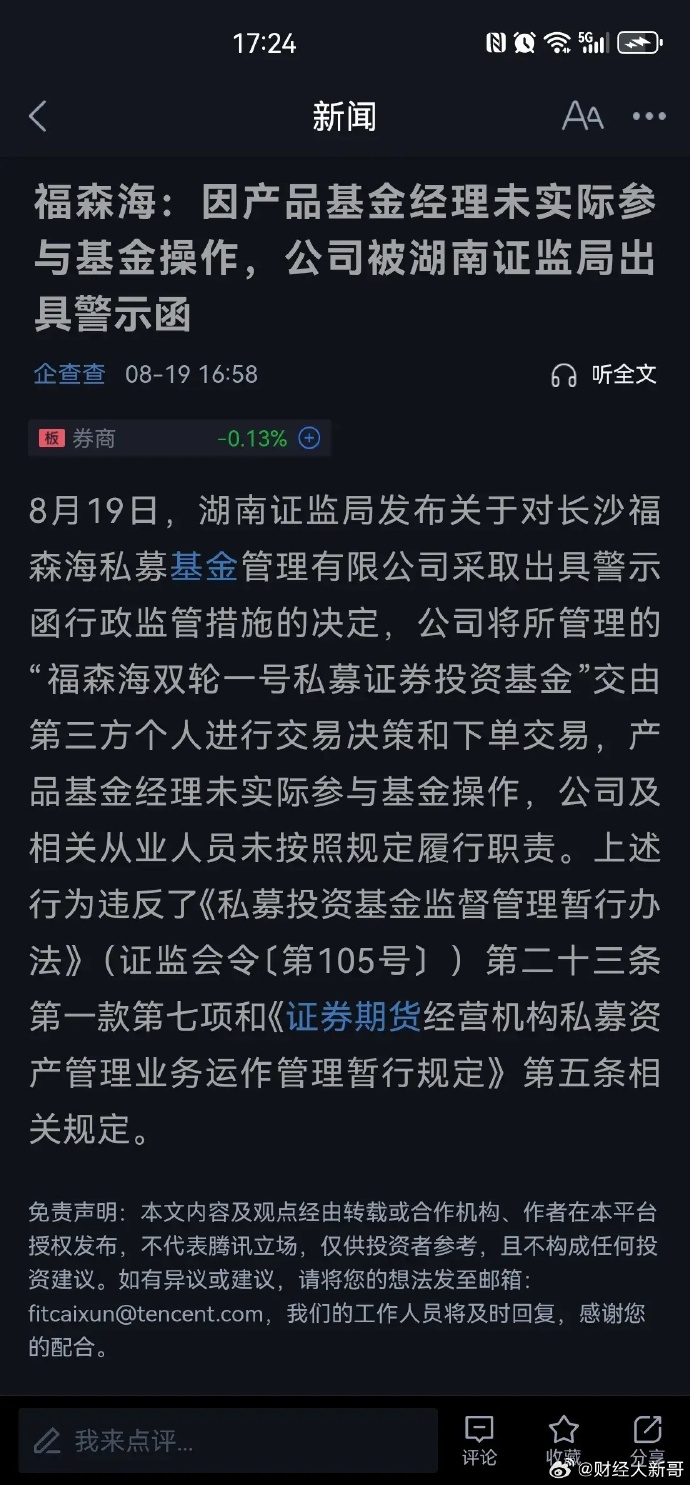Viewport: 690px width, 1485px height.
Task: Open the 评论 comments section
Action: pyautogui.click(x=479, y=1440)
